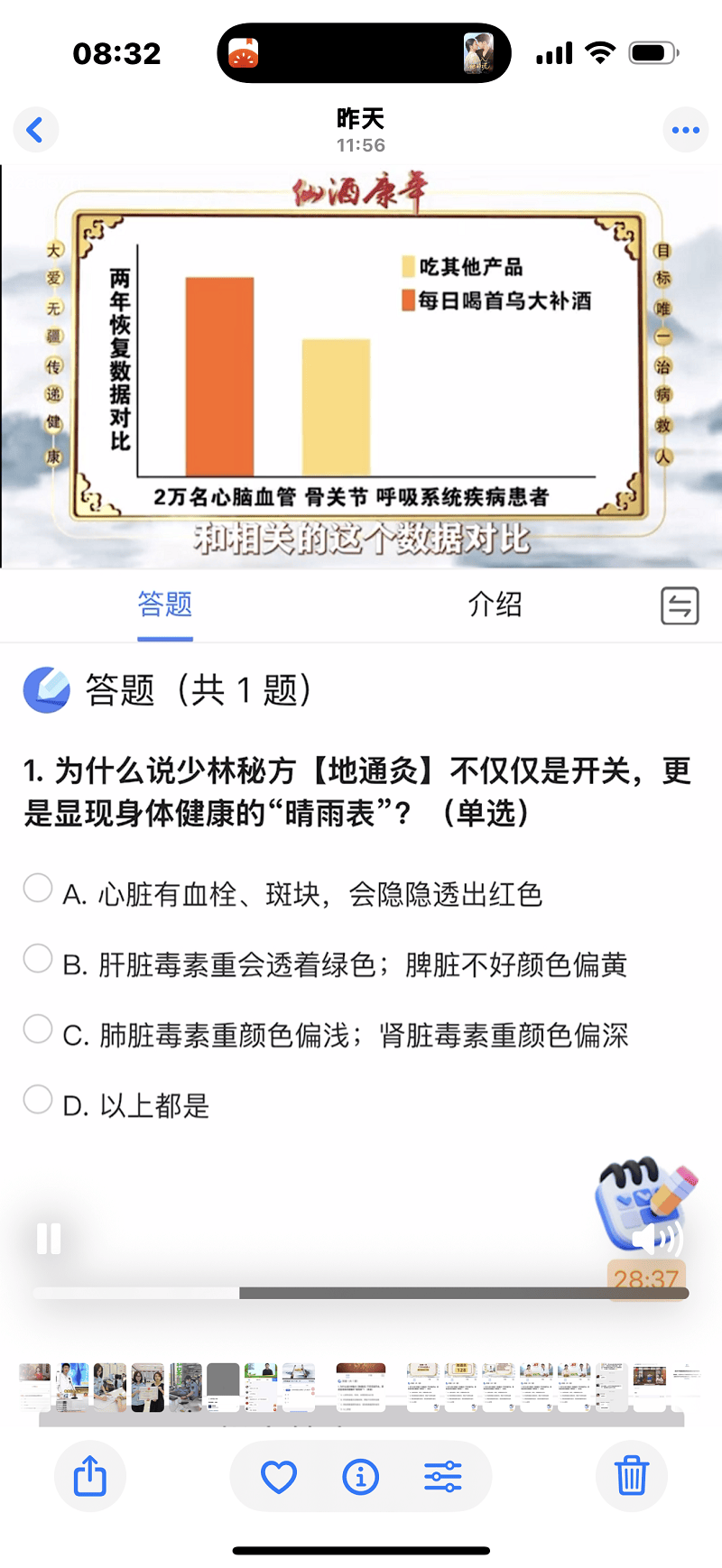Screen dimensions: 722x1568
Task: Open the adjustments icon next to info
Action: coord(443,1476)
